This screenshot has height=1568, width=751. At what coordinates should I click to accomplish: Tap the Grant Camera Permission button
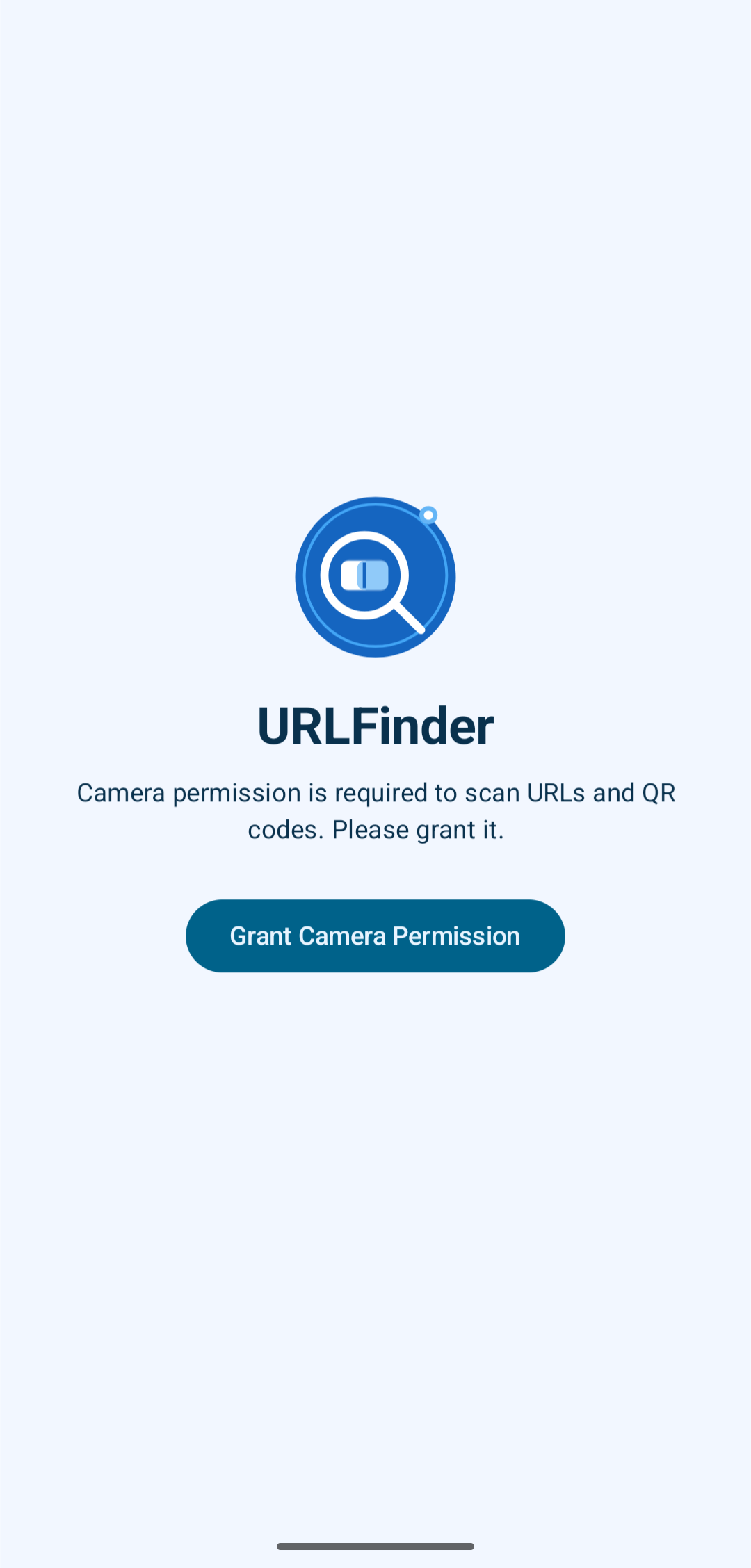(x=375, y=936)
